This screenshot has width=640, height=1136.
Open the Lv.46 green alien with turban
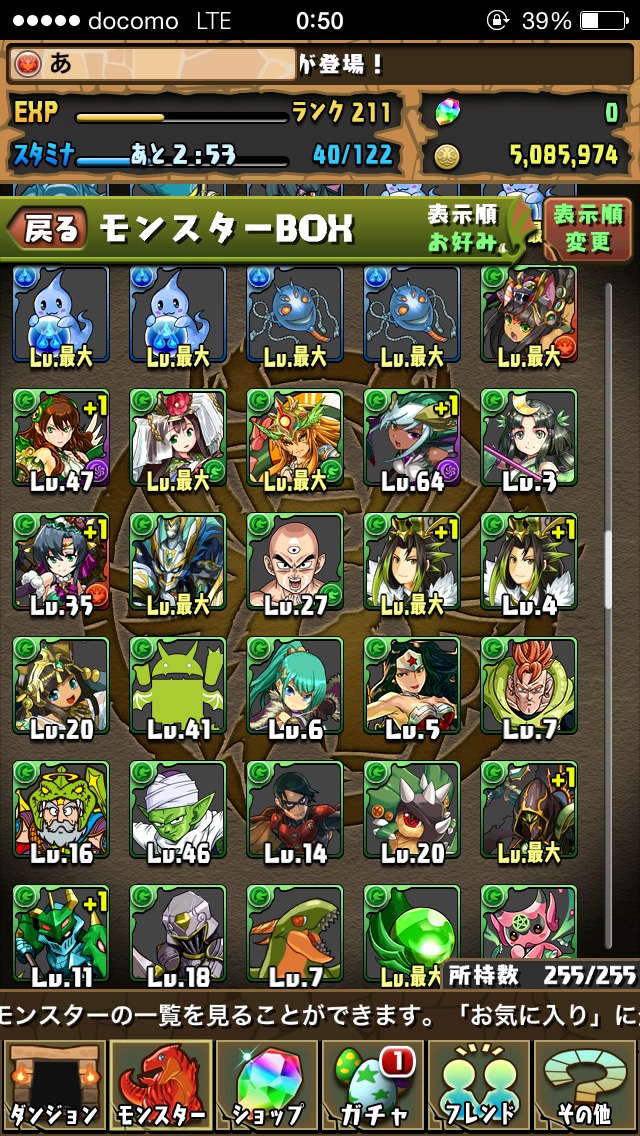178,811
